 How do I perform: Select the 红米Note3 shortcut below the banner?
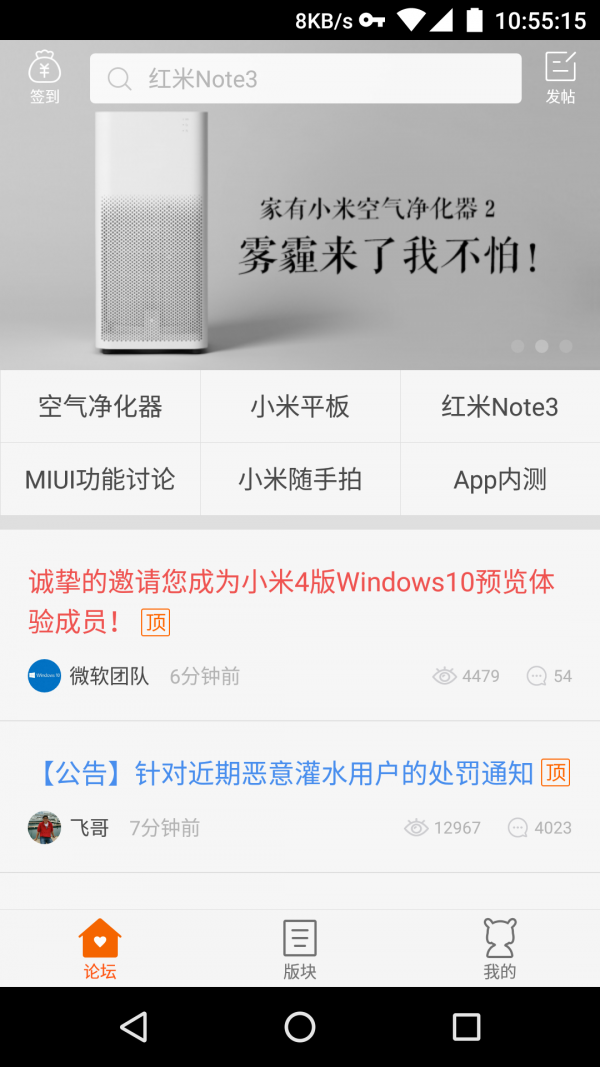click(x=500, y=407)
